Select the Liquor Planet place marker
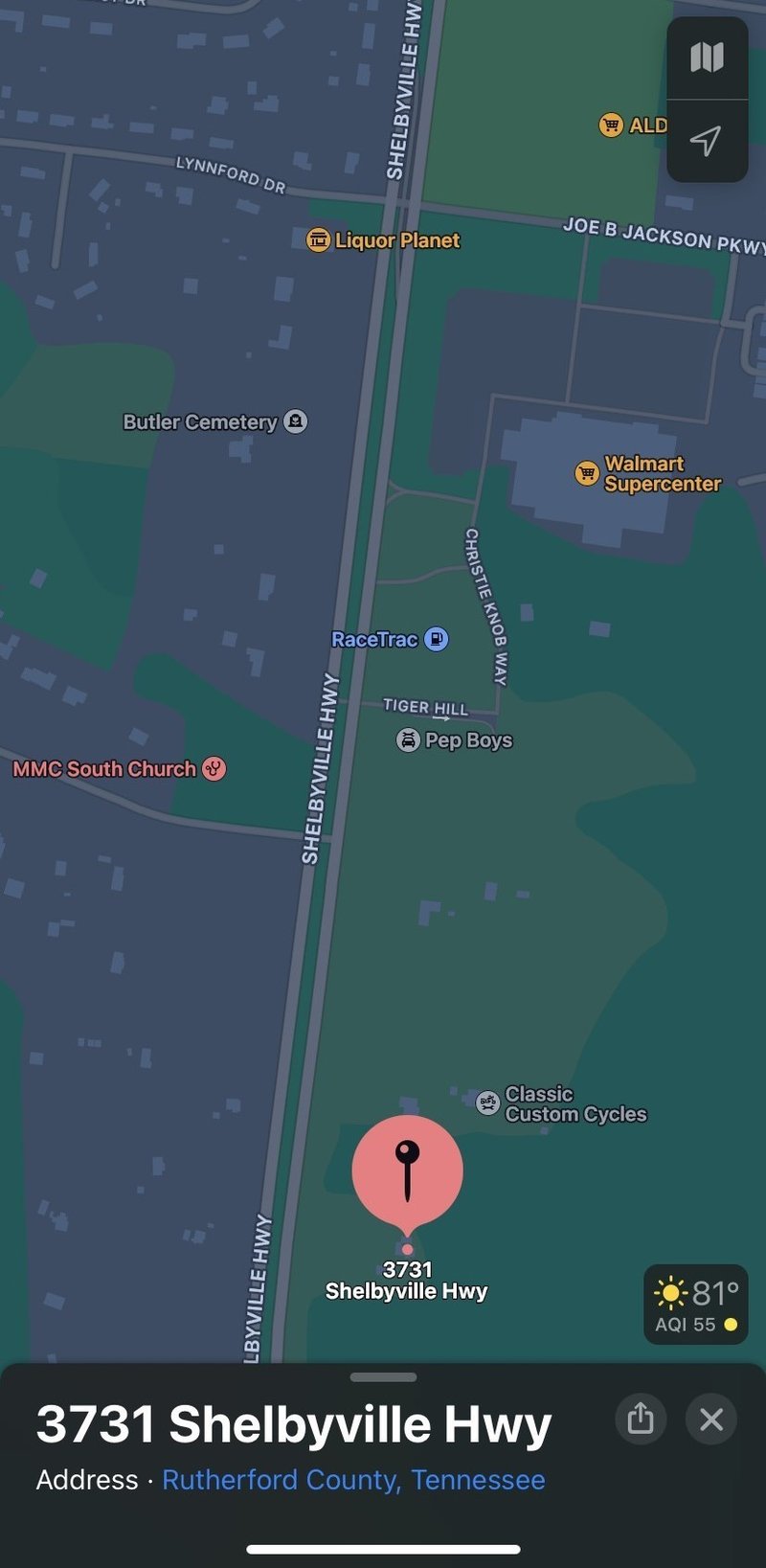The image size is (766, 1568). (x=319, y=239)
